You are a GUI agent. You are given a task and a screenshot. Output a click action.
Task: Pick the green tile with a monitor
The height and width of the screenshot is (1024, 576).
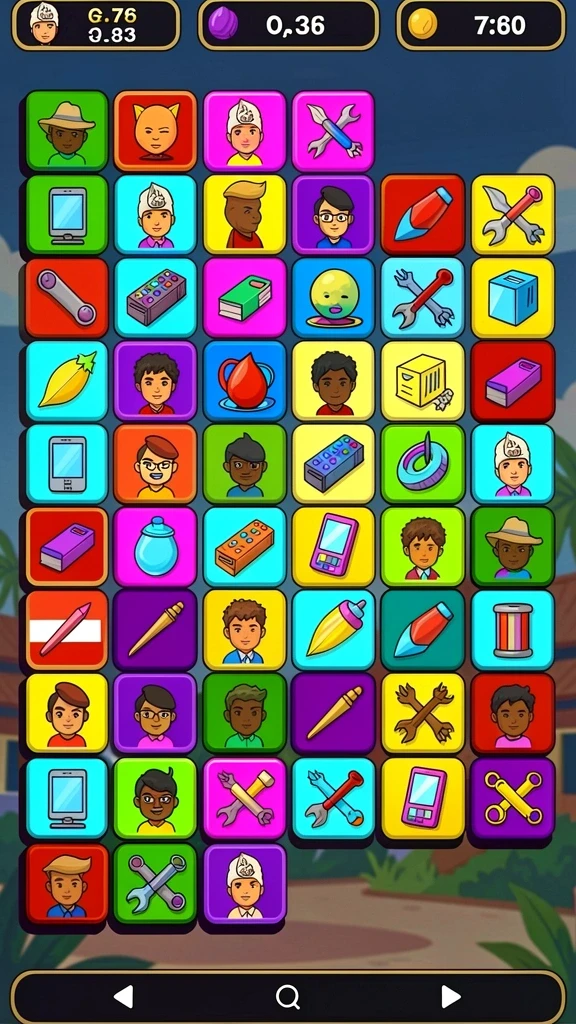(67, 214)
